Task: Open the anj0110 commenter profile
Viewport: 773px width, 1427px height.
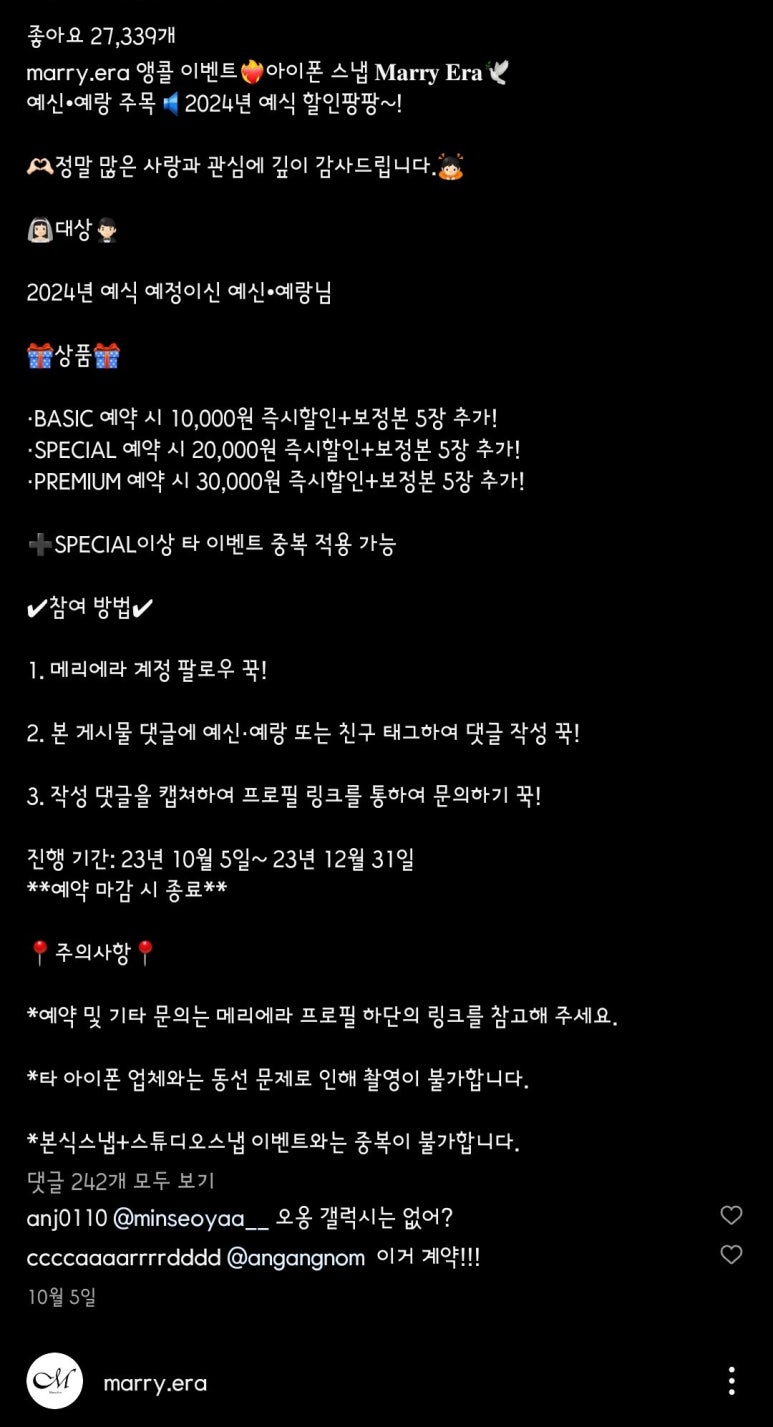Action: (67, 1218)
